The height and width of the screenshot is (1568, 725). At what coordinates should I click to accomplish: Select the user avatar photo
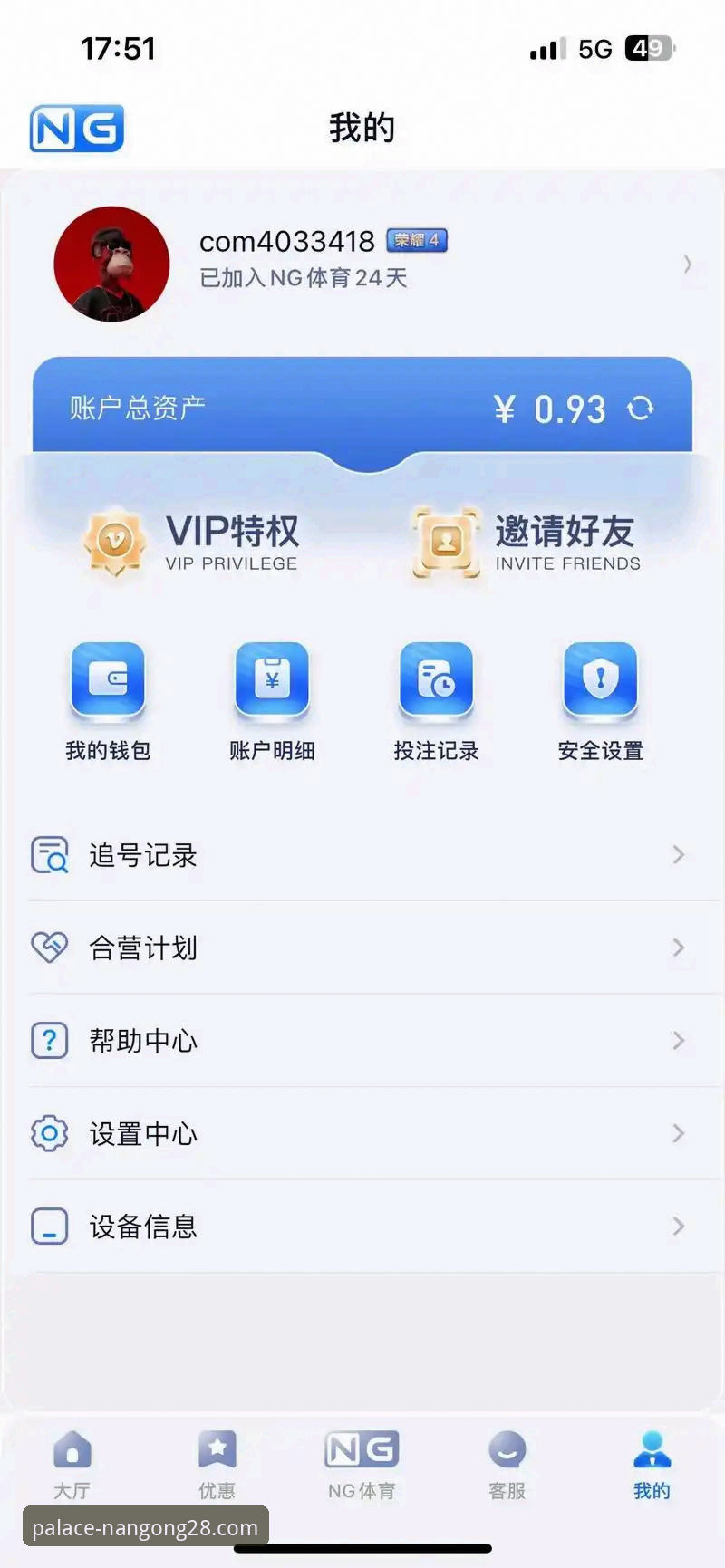(x=111, y=263)
